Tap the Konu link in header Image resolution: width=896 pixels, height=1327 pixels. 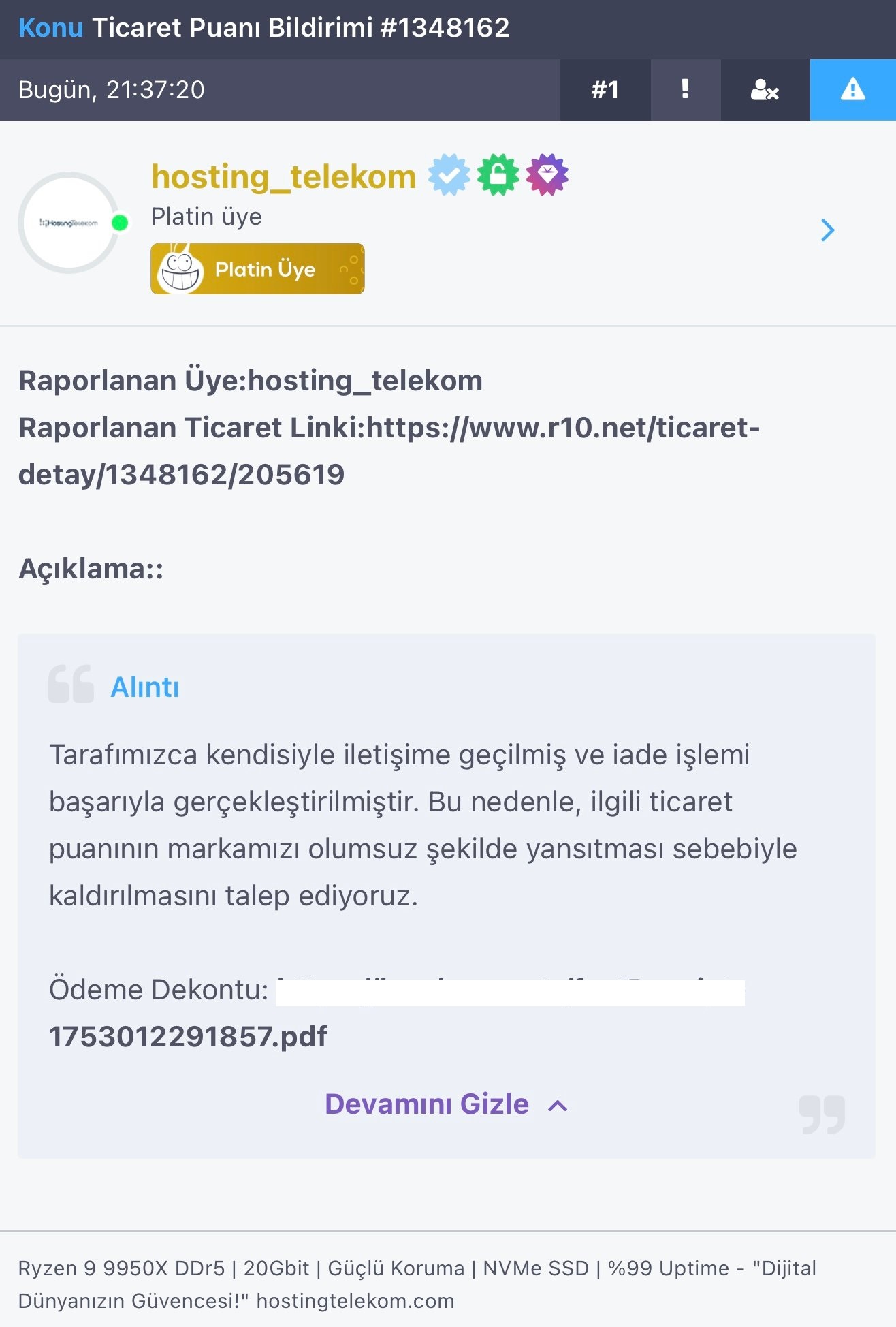click(x=50, y=28)
